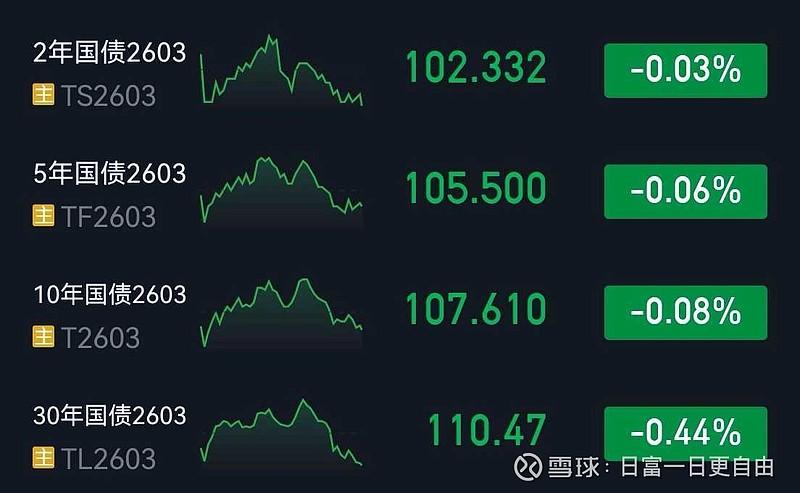The image size is (800, 493).
Task: Tap the -0.06% change badge
Action: click(685, 191)
